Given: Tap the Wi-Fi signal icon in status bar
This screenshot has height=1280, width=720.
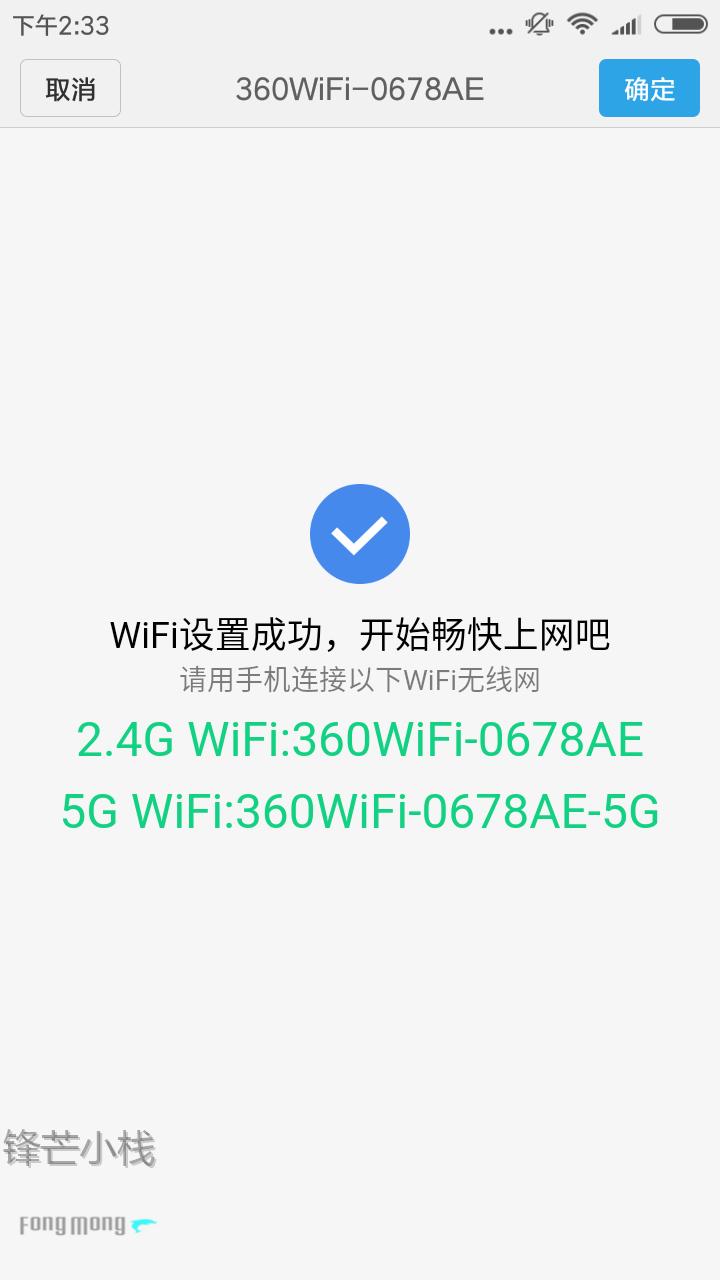Looking at the screenshot, I should pyautogui.click(x=583, y=24).
